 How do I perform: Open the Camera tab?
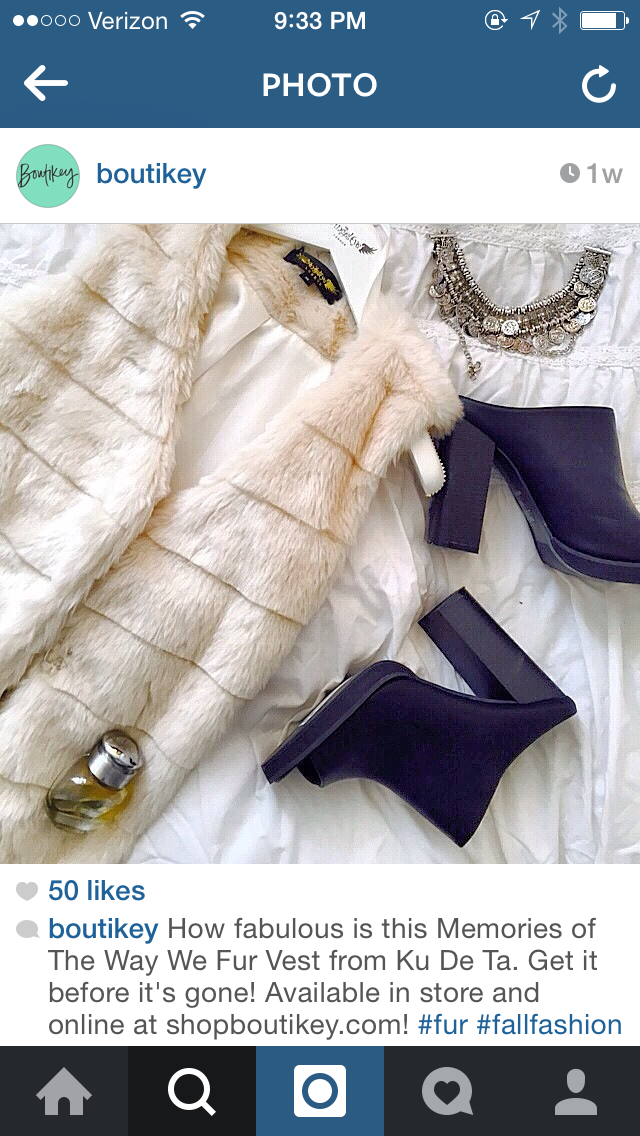pos(320,1091)
